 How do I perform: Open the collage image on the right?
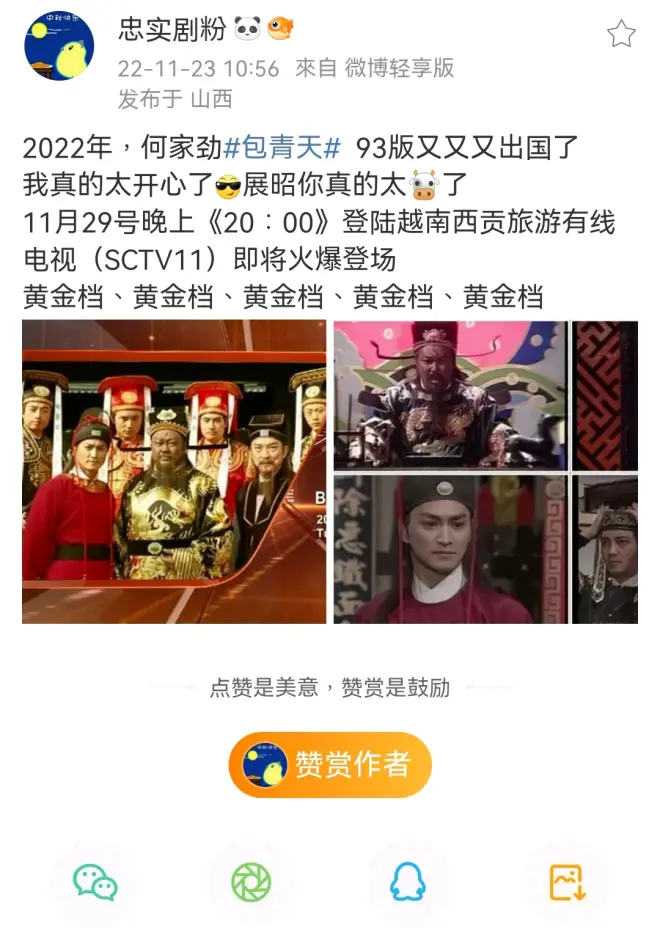point(485,472)
